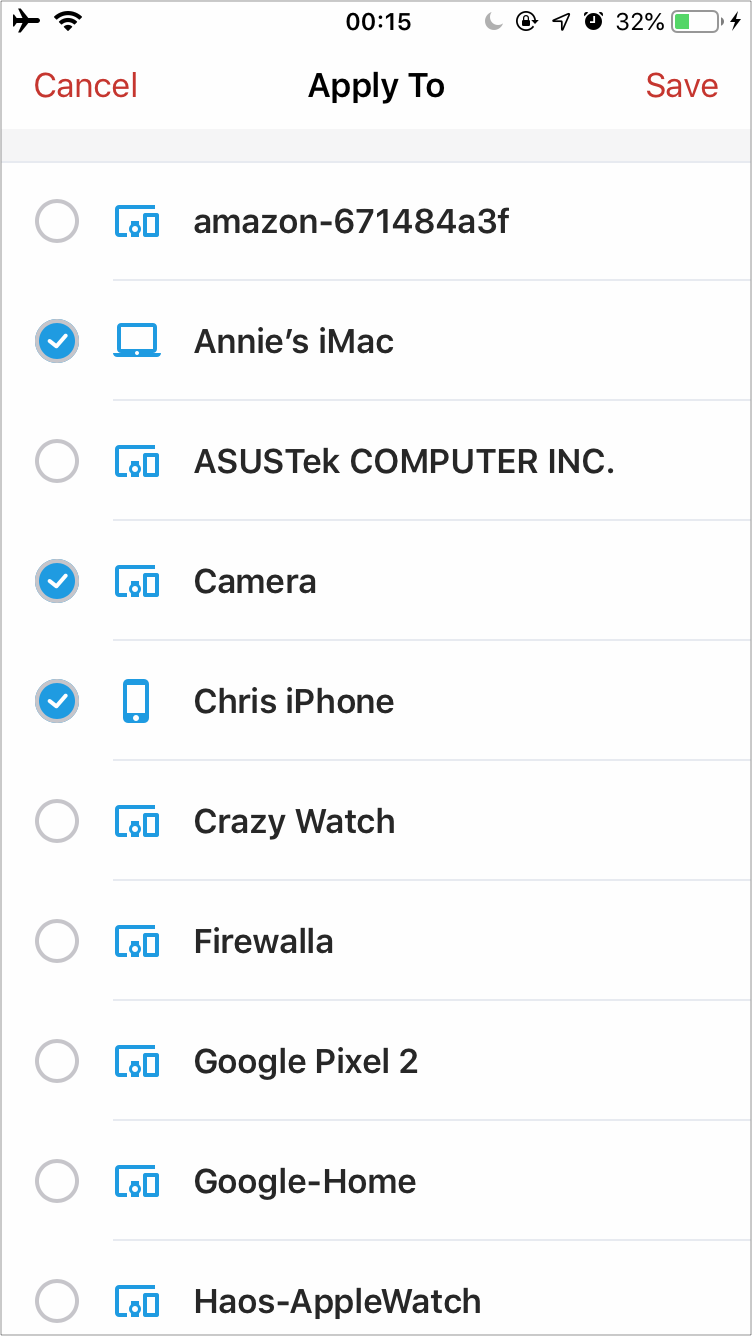Cancel the Apply To selection
Viewport: 752px width, 1336px height.
[x=86, y=86]
